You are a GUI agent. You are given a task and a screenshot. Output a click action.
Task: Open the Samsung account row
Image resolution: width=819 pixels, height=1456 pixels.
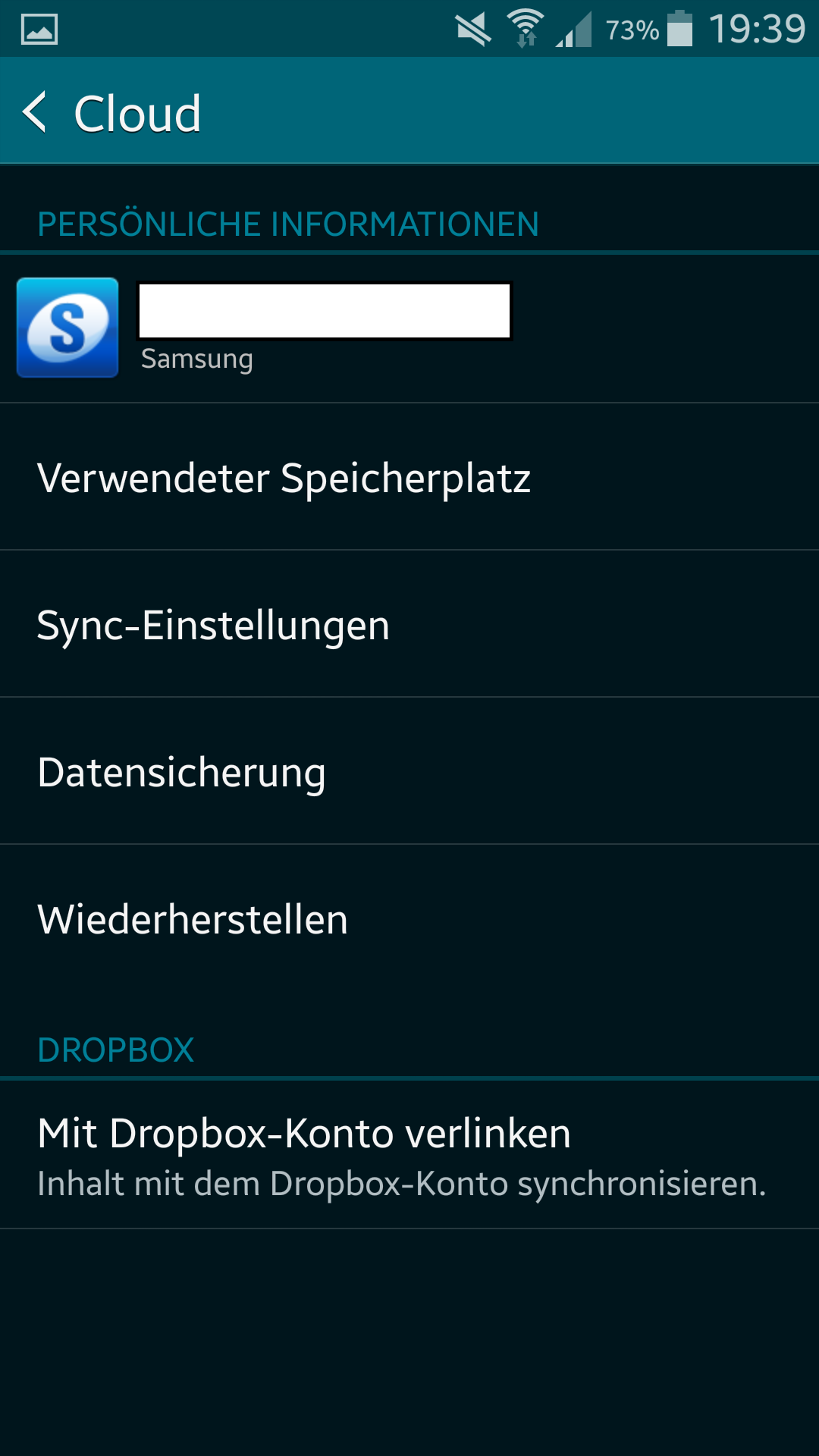(x=409, y=328)
